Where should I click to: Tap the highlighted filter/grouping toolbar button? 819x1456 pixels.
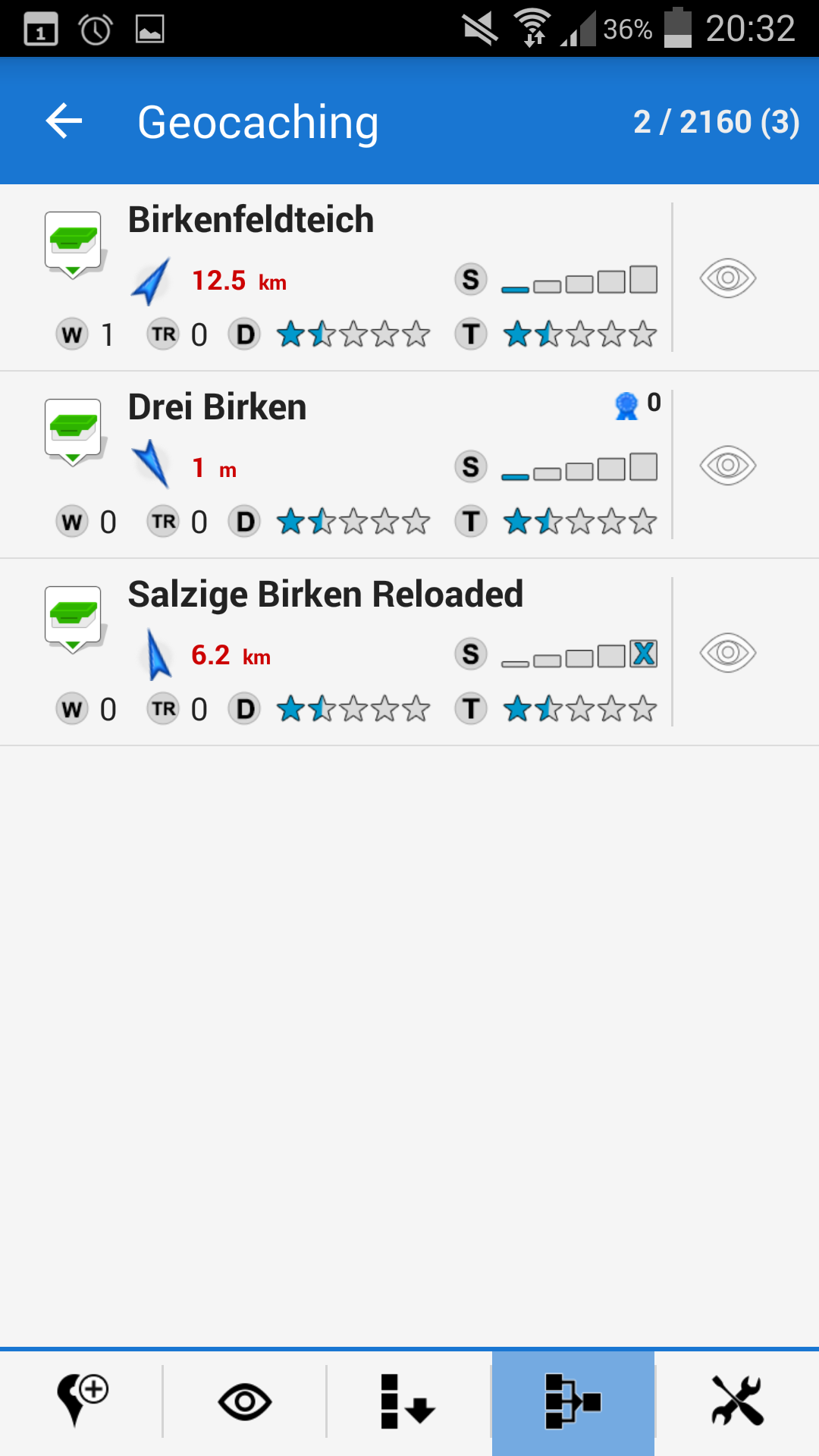click(573, 1401)
